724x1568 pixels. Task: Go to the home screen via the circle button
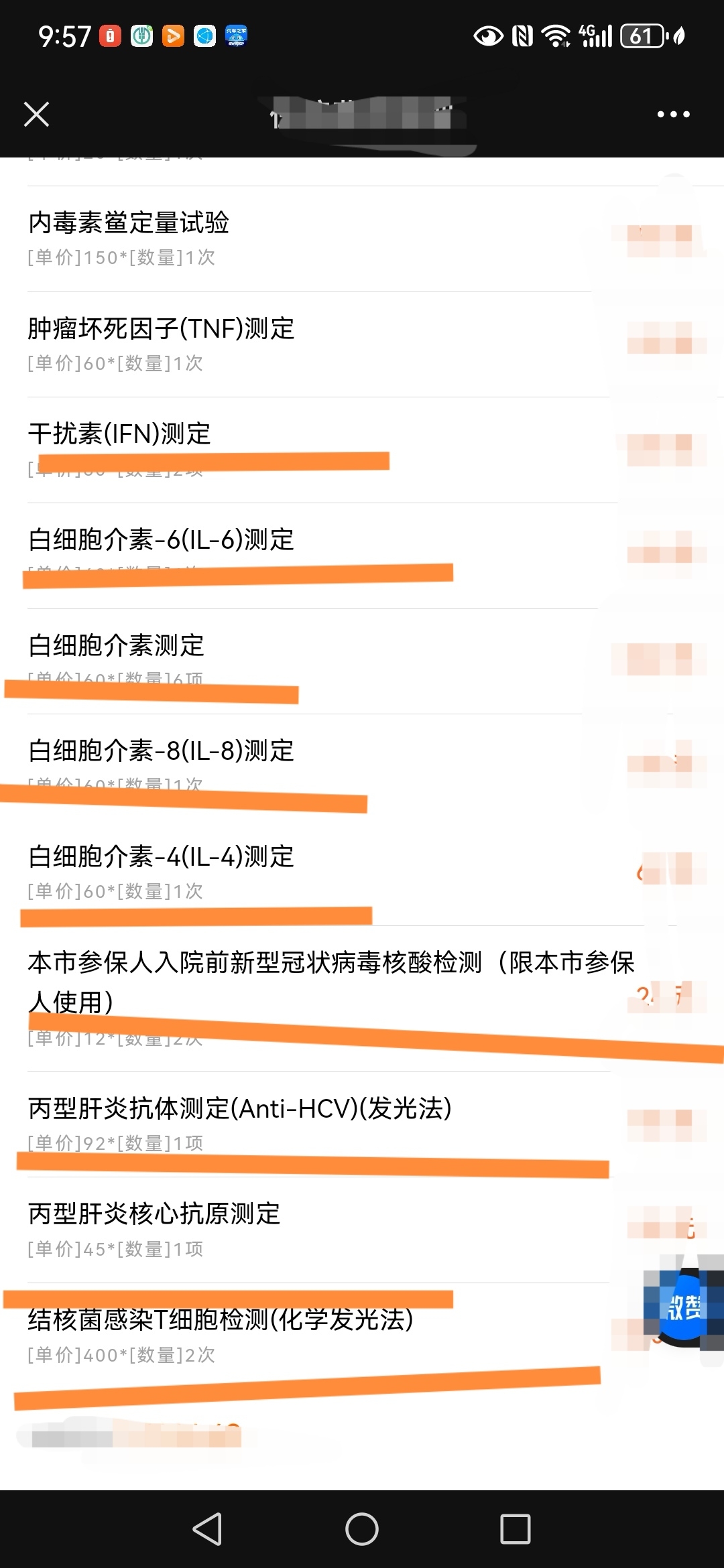click(x=362, y=1529)
